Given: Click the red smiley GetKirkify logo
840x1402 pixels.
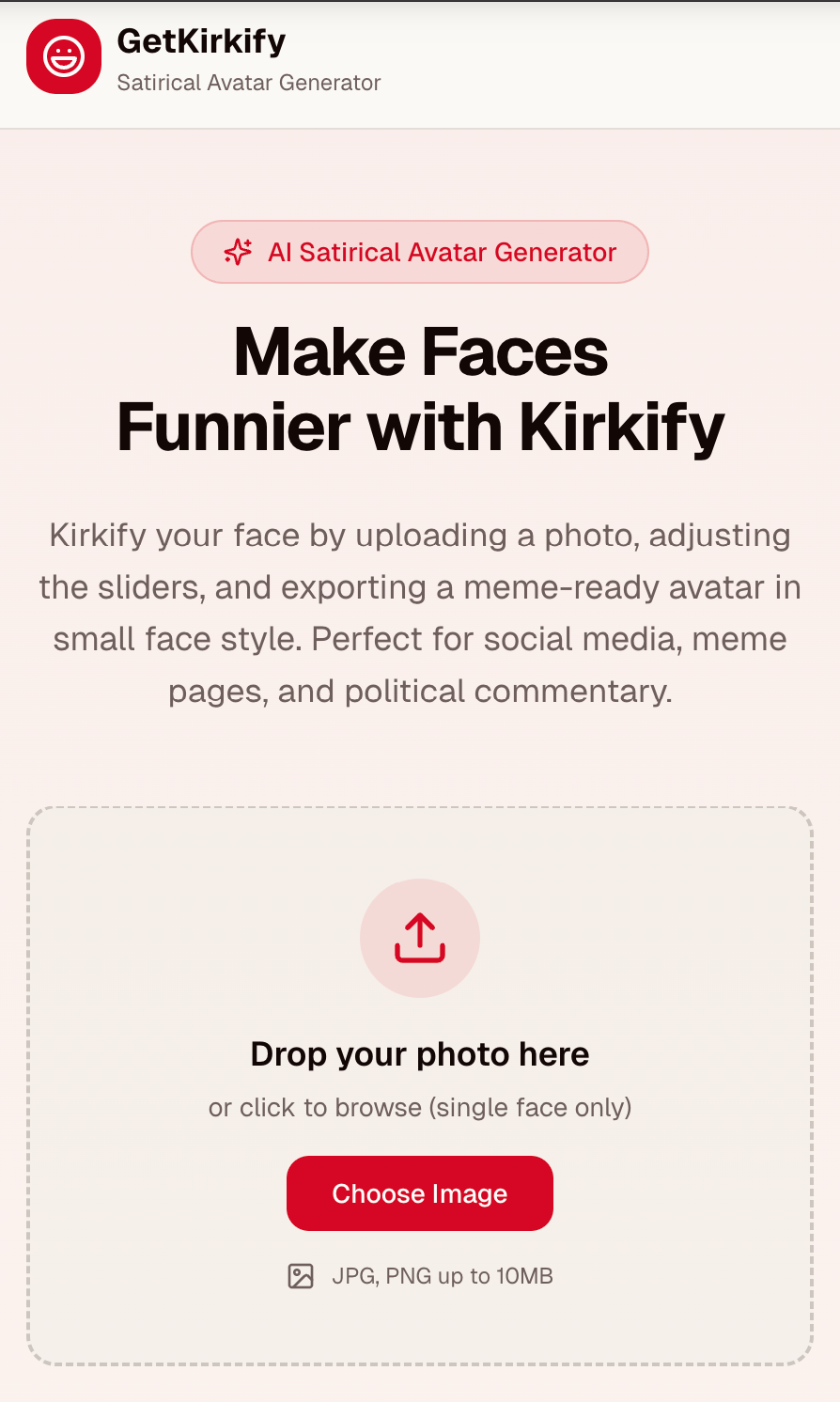Looking at the screenshot, I should 63,56.
